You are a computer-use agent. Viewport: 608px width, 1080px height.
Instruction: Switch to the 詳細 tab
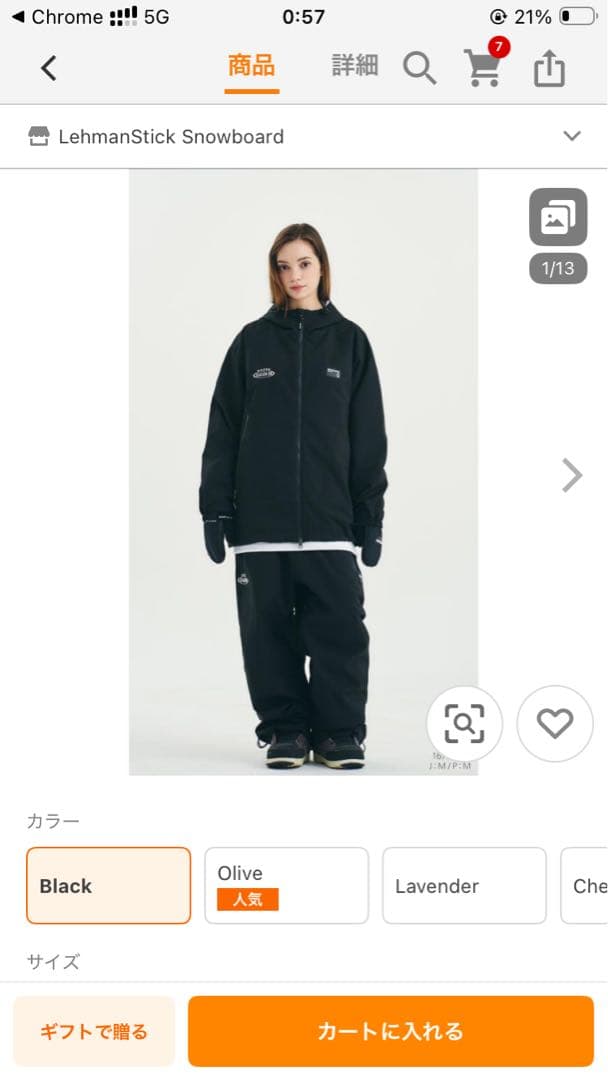click(x=355, y=67)
